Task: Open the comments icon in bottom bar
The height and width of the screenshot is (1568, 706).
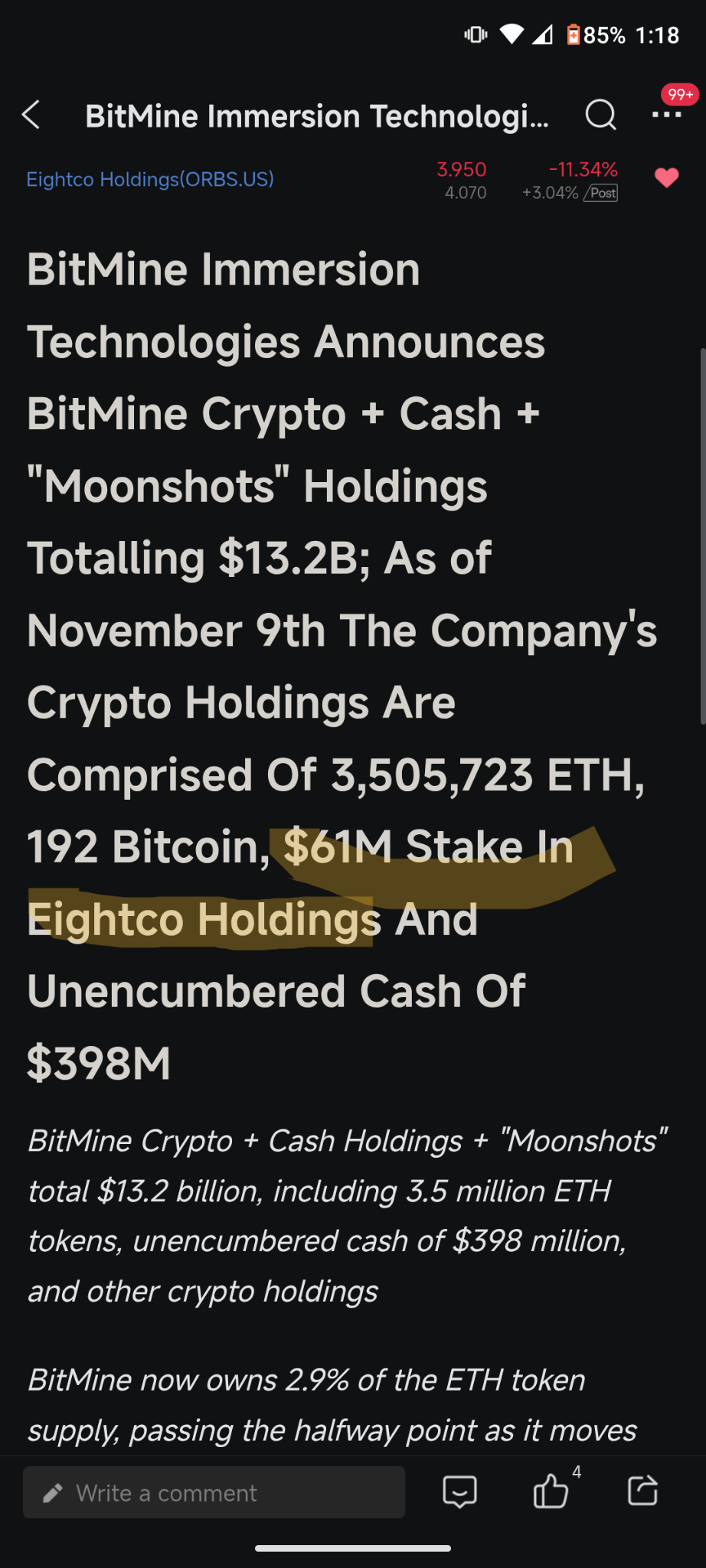Action: tap(459, 1491)
